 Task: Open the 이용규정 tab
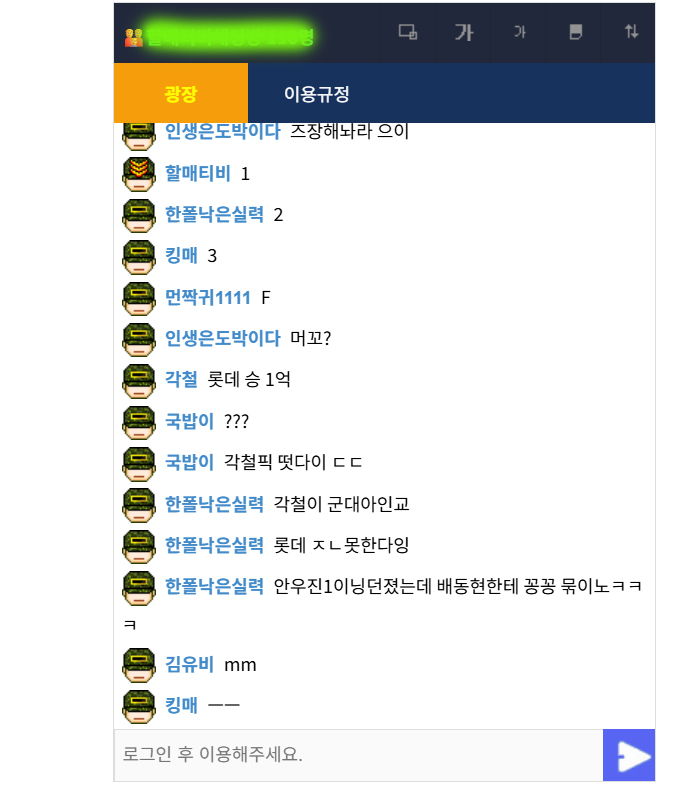point(317,94)
